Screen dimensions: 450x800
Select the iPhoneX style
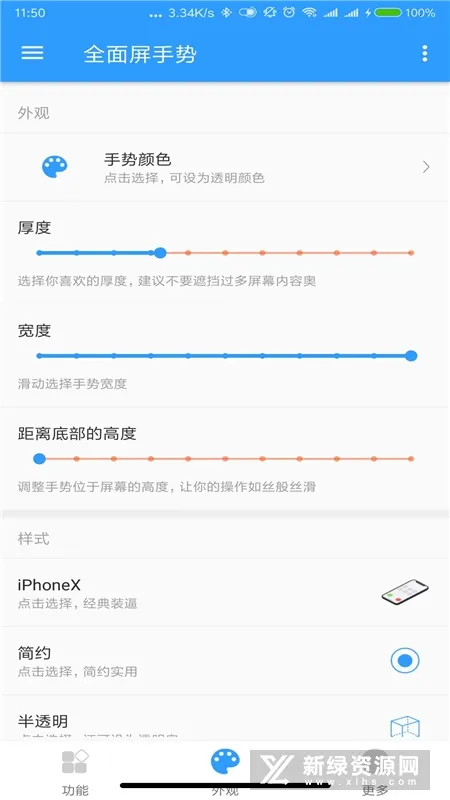(x=225, y=593)
